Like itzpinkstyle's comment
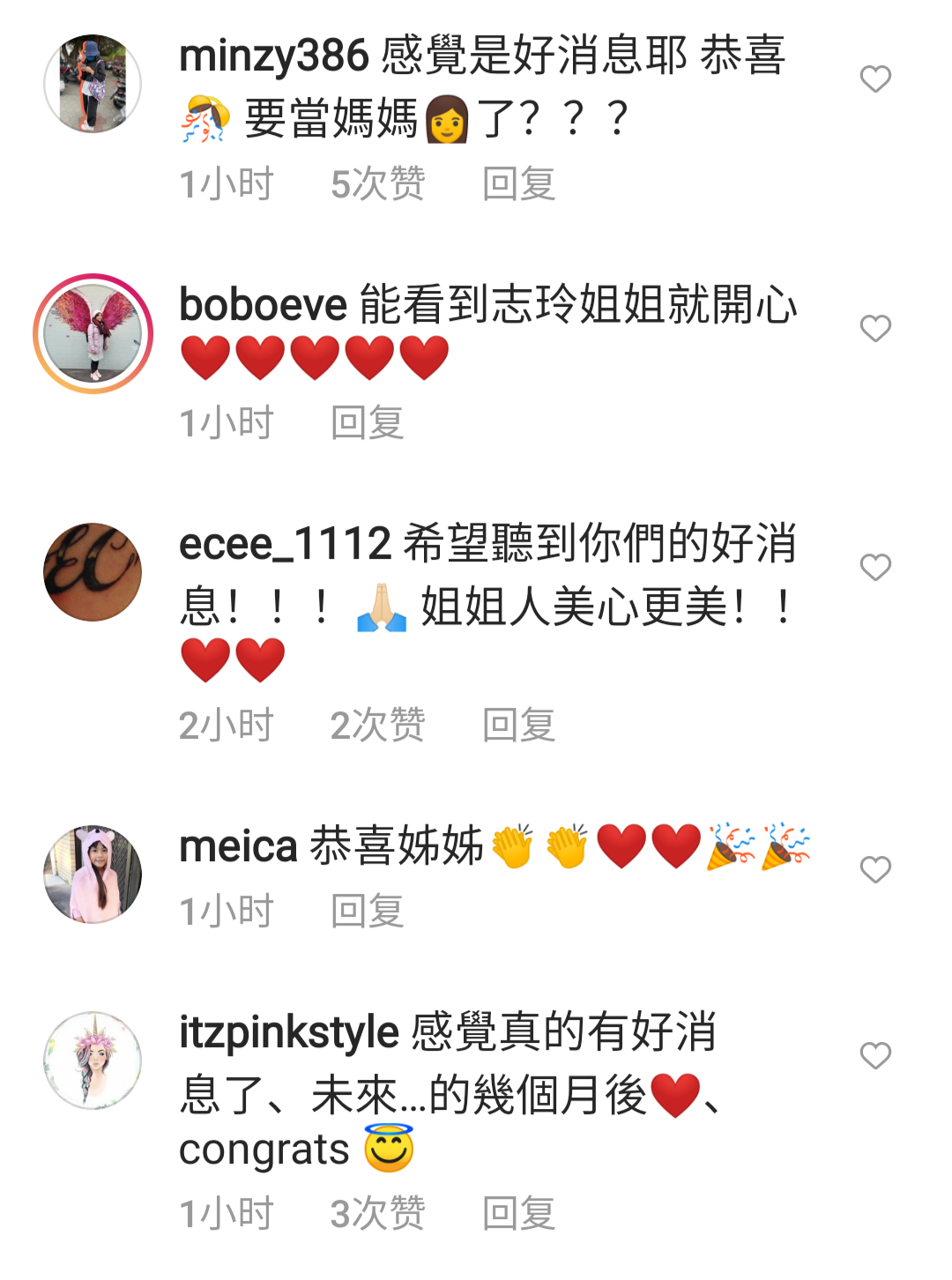952x1280 pixels. (875, 1055)
